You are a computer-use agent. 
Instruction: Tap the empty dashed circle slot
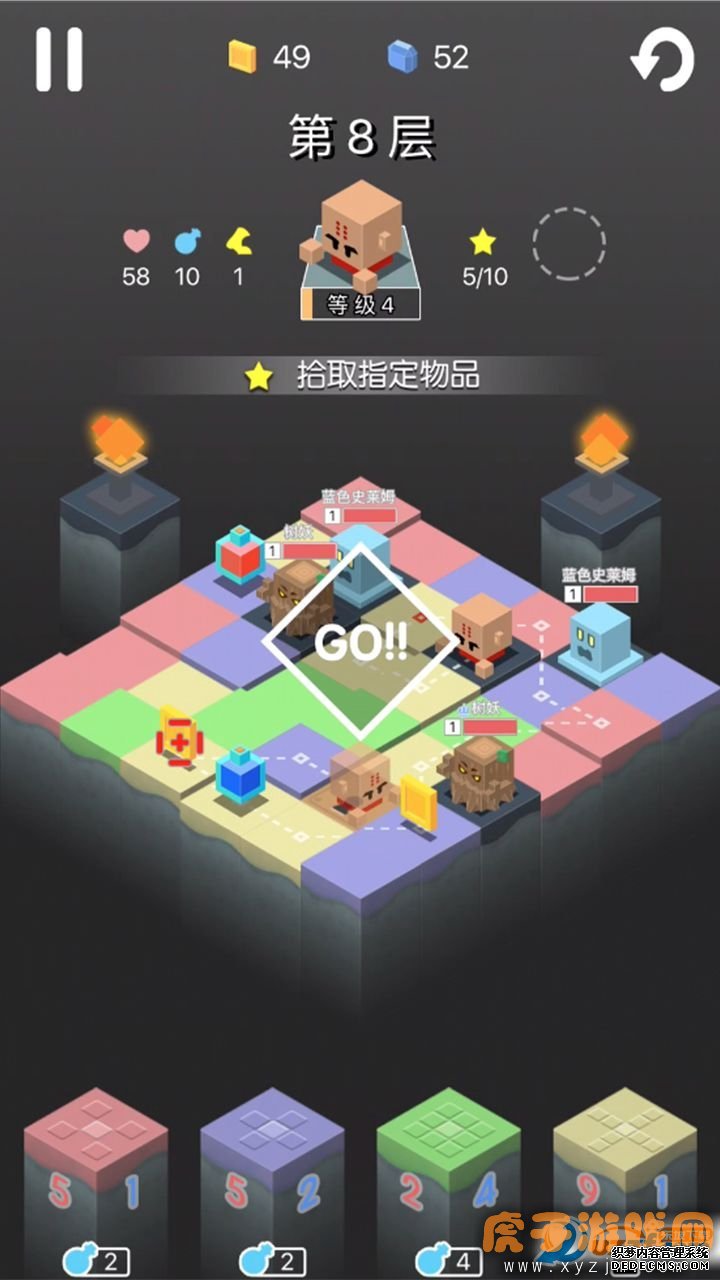pyautogui.click(x=569, y=242)
